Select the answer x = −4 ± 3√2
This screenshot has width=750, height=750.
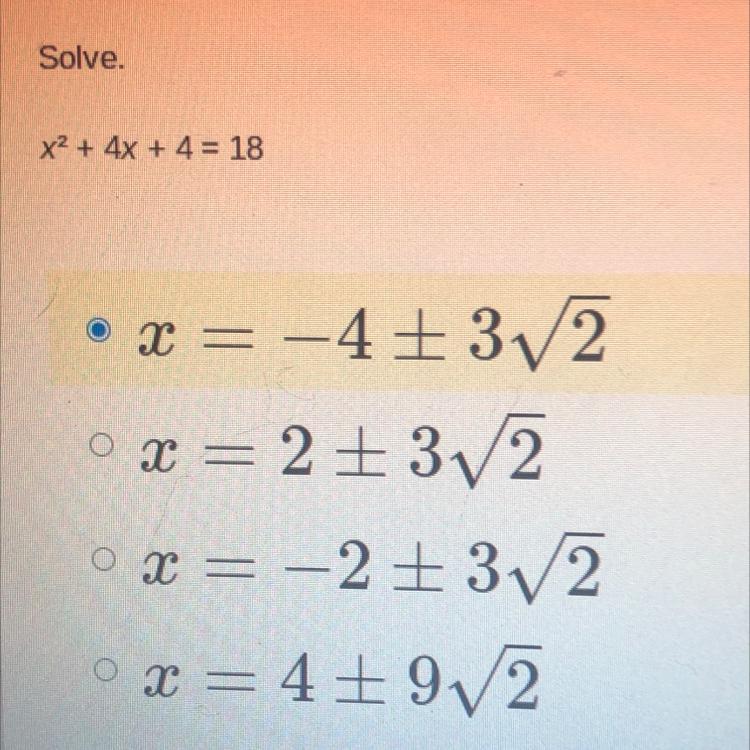point(96,328)
